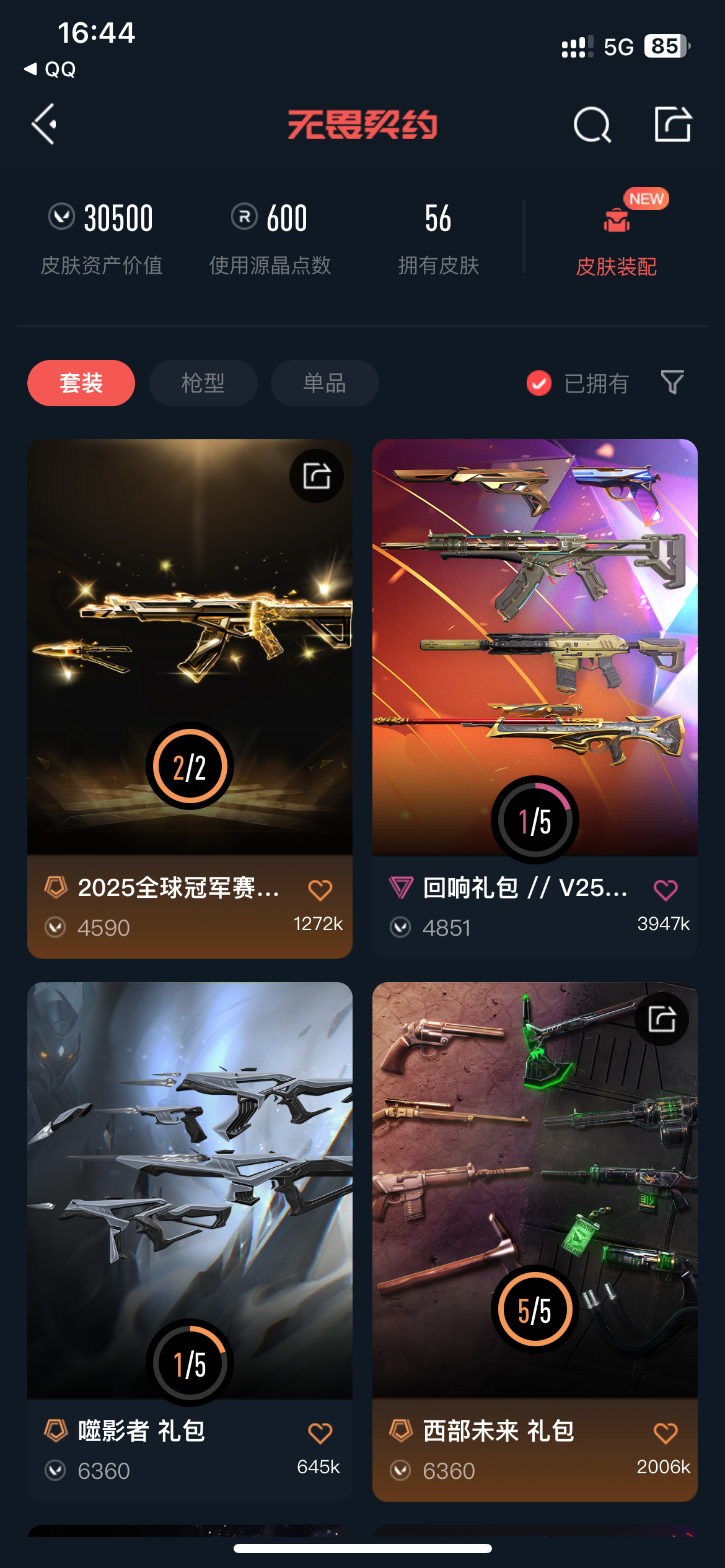
Task: Open the filter funnel icon
Action: point(672,383)
